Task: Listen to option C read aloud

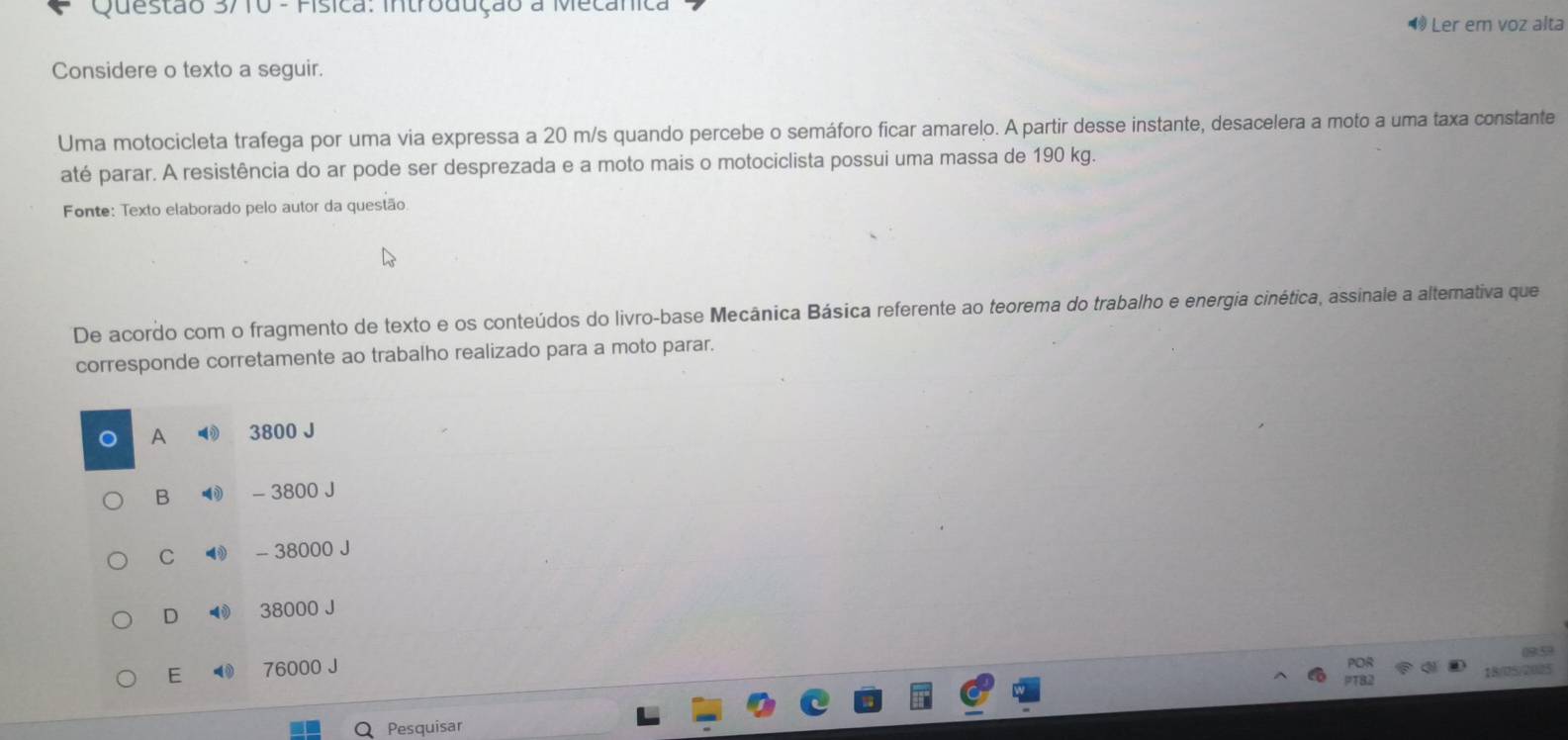Action: (x=216, y=553)
